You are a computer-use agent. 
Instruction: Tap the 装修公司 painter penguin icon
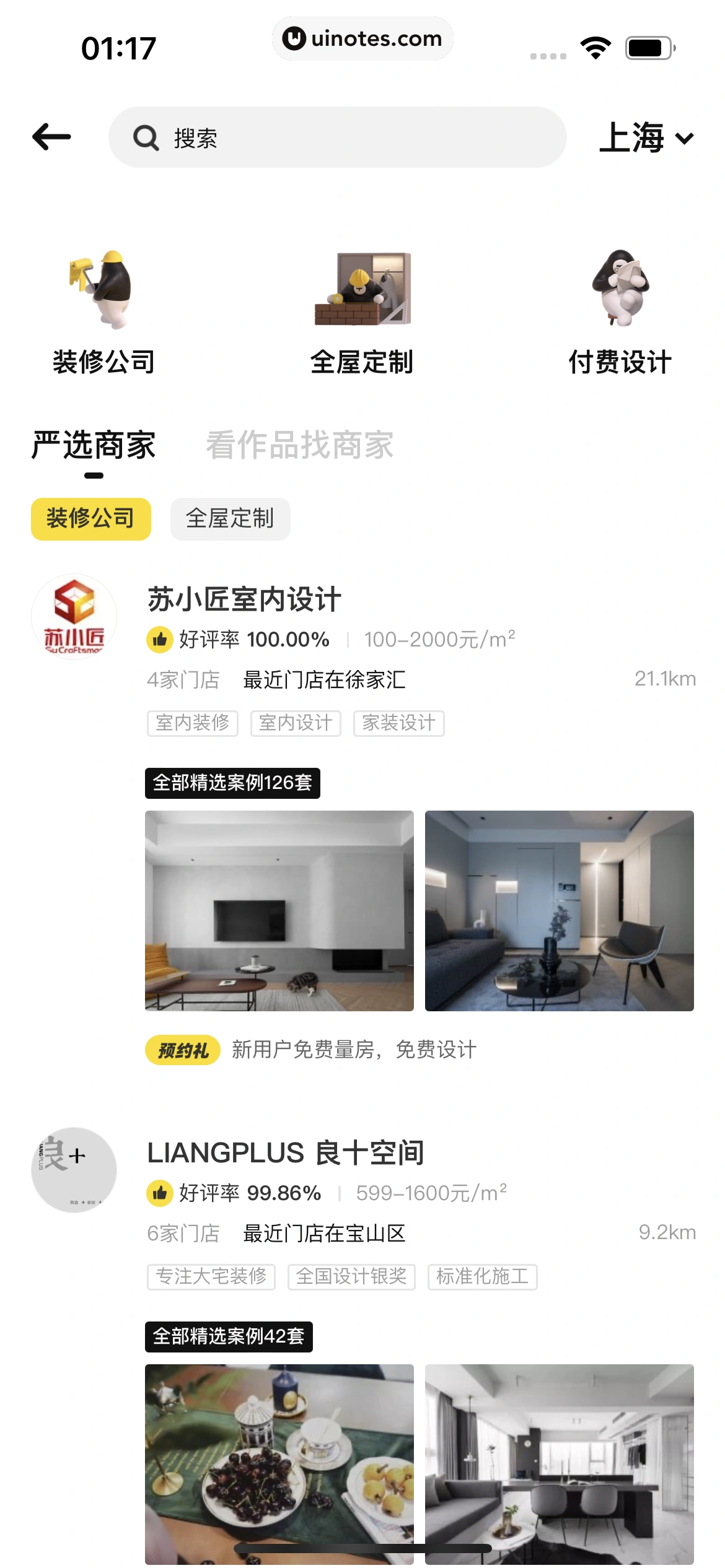[x=103, y=288]
